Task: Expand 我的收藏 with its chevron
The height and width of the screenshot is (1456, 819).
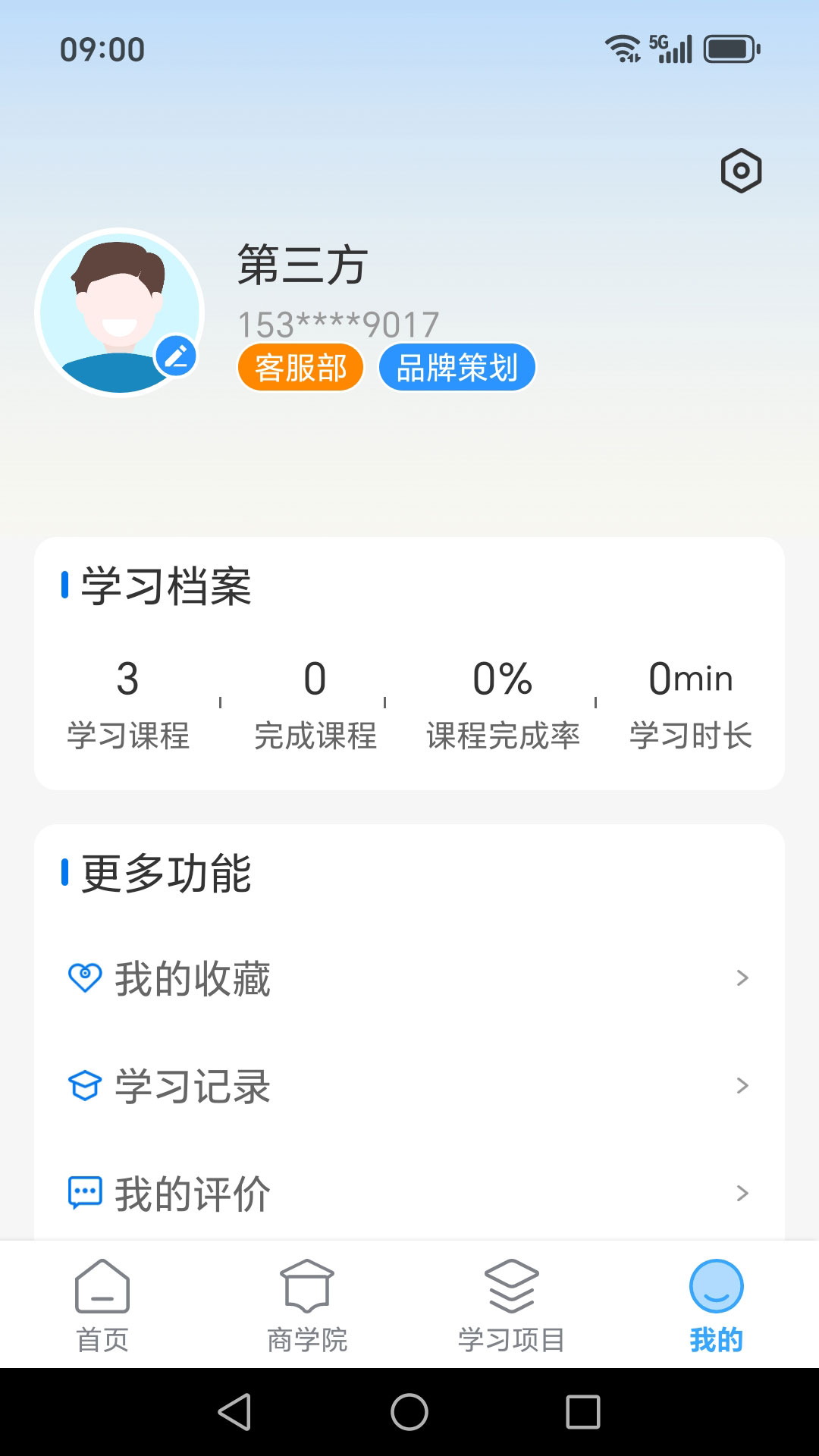Action: (x=742, y=980)
